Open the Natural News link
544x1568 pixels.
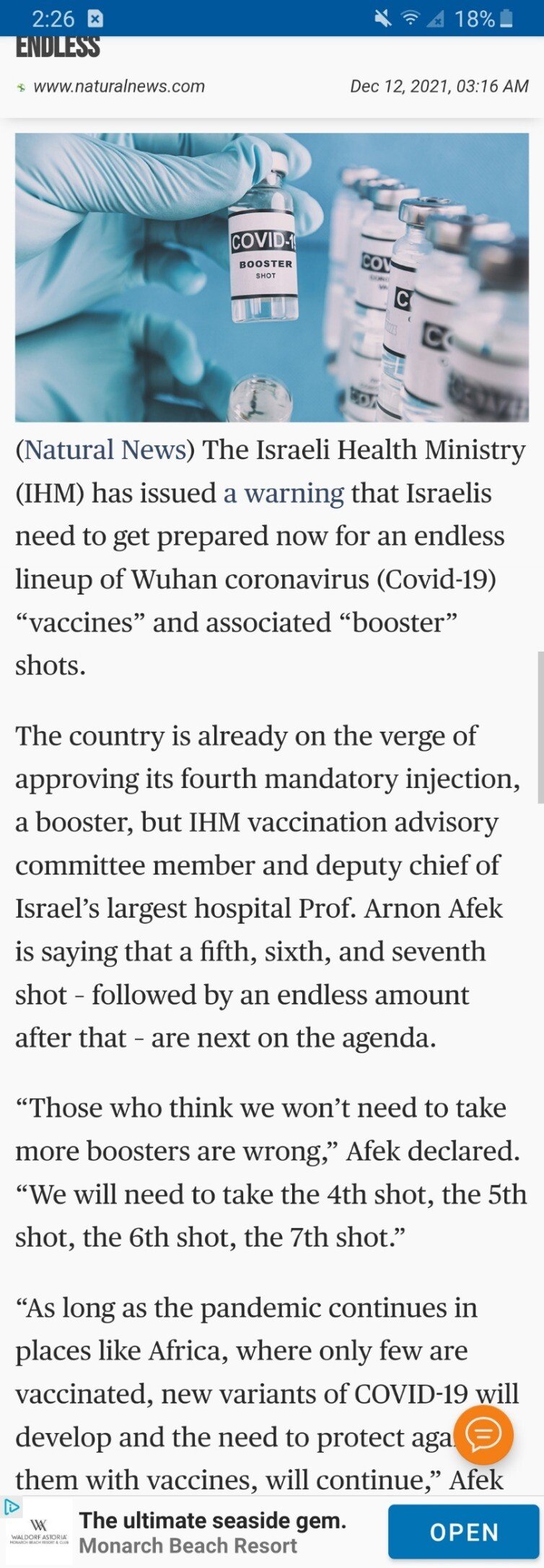click(105, 450)
